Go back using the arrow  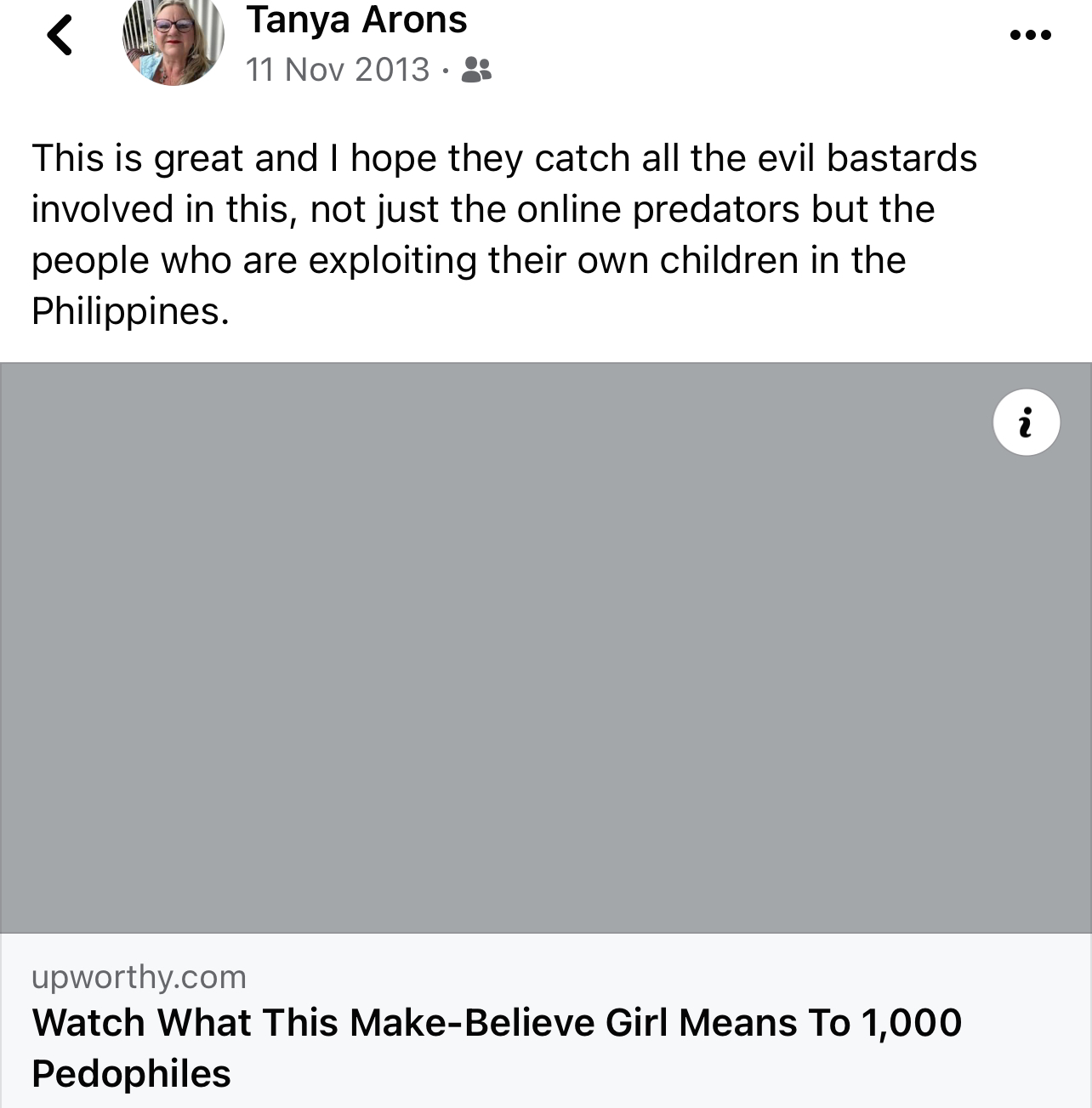60,36
